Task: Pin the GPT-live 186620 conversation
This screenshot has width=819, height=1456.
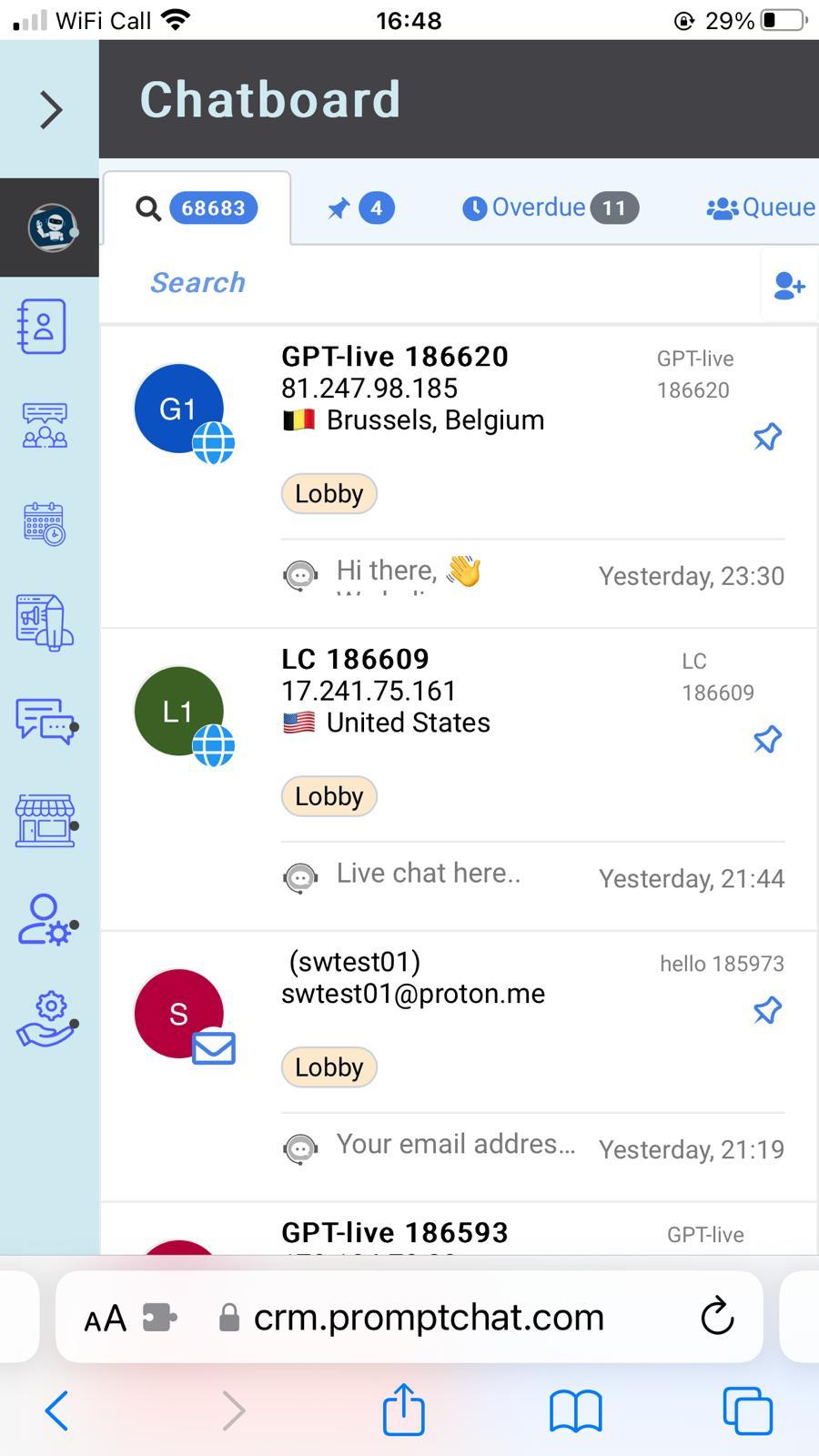Action: (x=767, y=437)
